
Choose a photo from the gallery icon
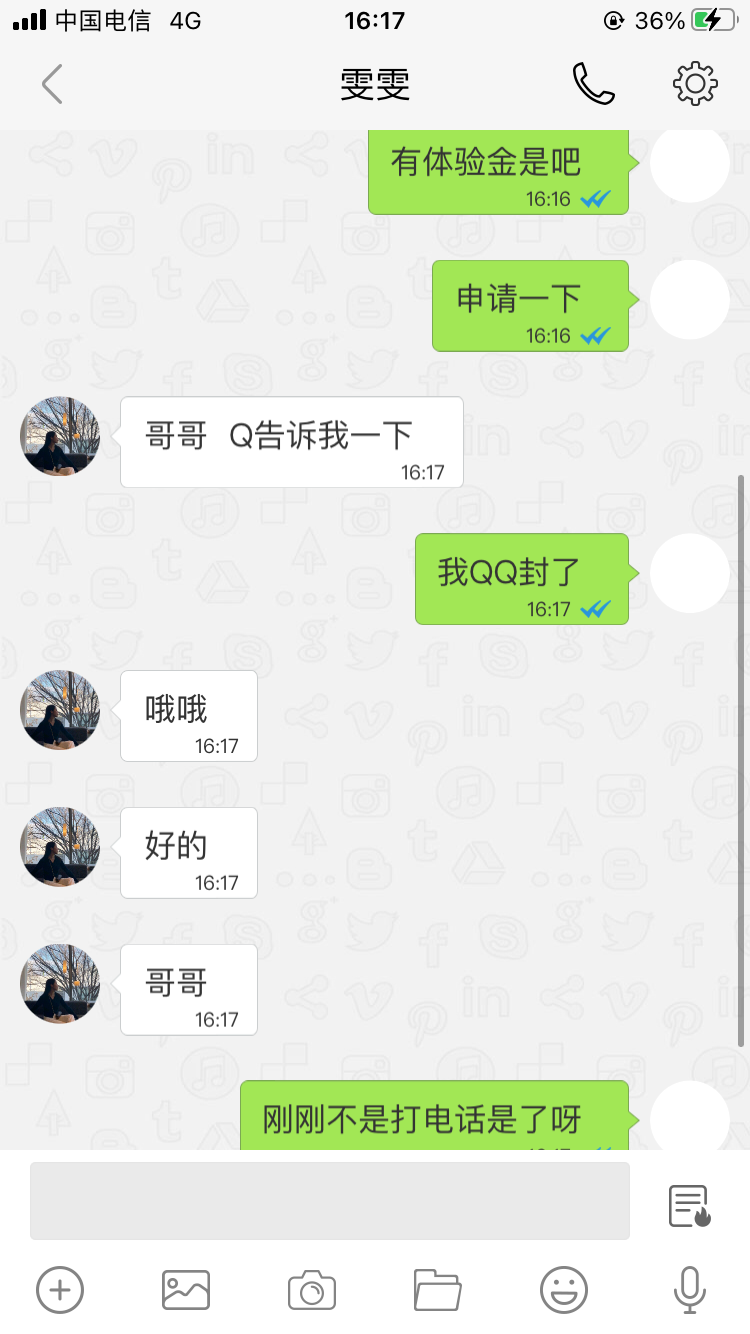click(x=186, y=1290)
